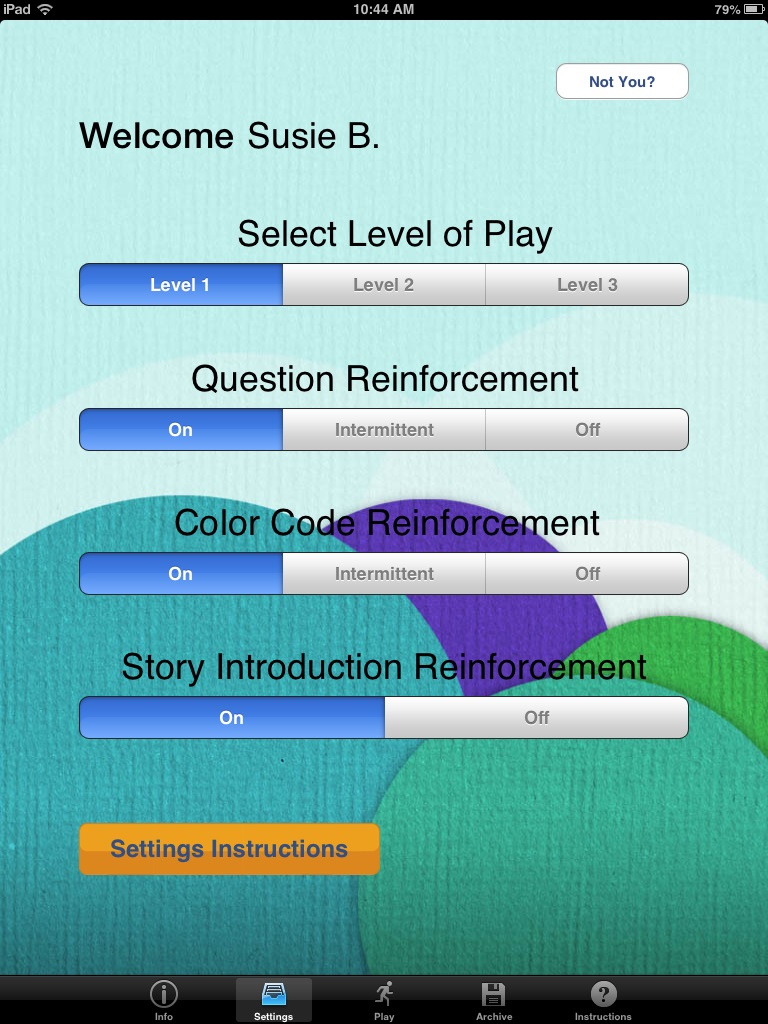The image size is (768, 1024).
Task: Disable Story Introduction Reinforcement
Action: [x=537, y=718]
